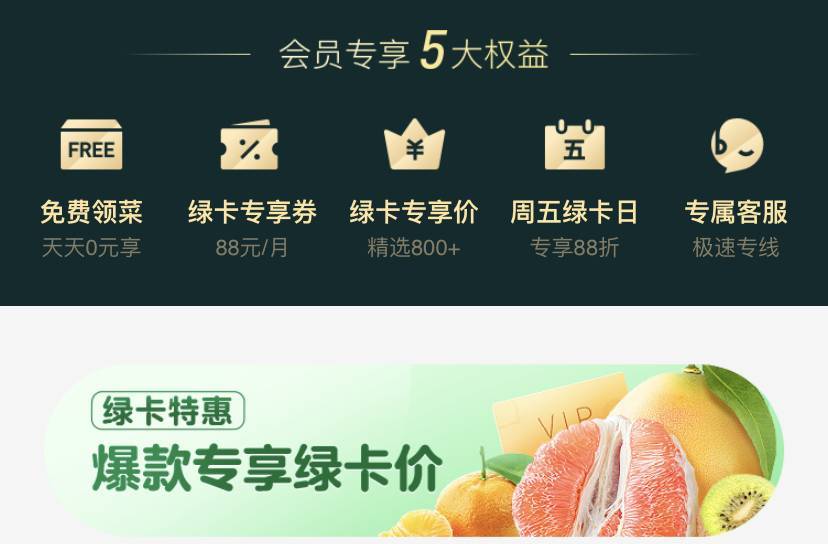Check the 周五绿卡日 Friday benefit

tap(574, 185)
